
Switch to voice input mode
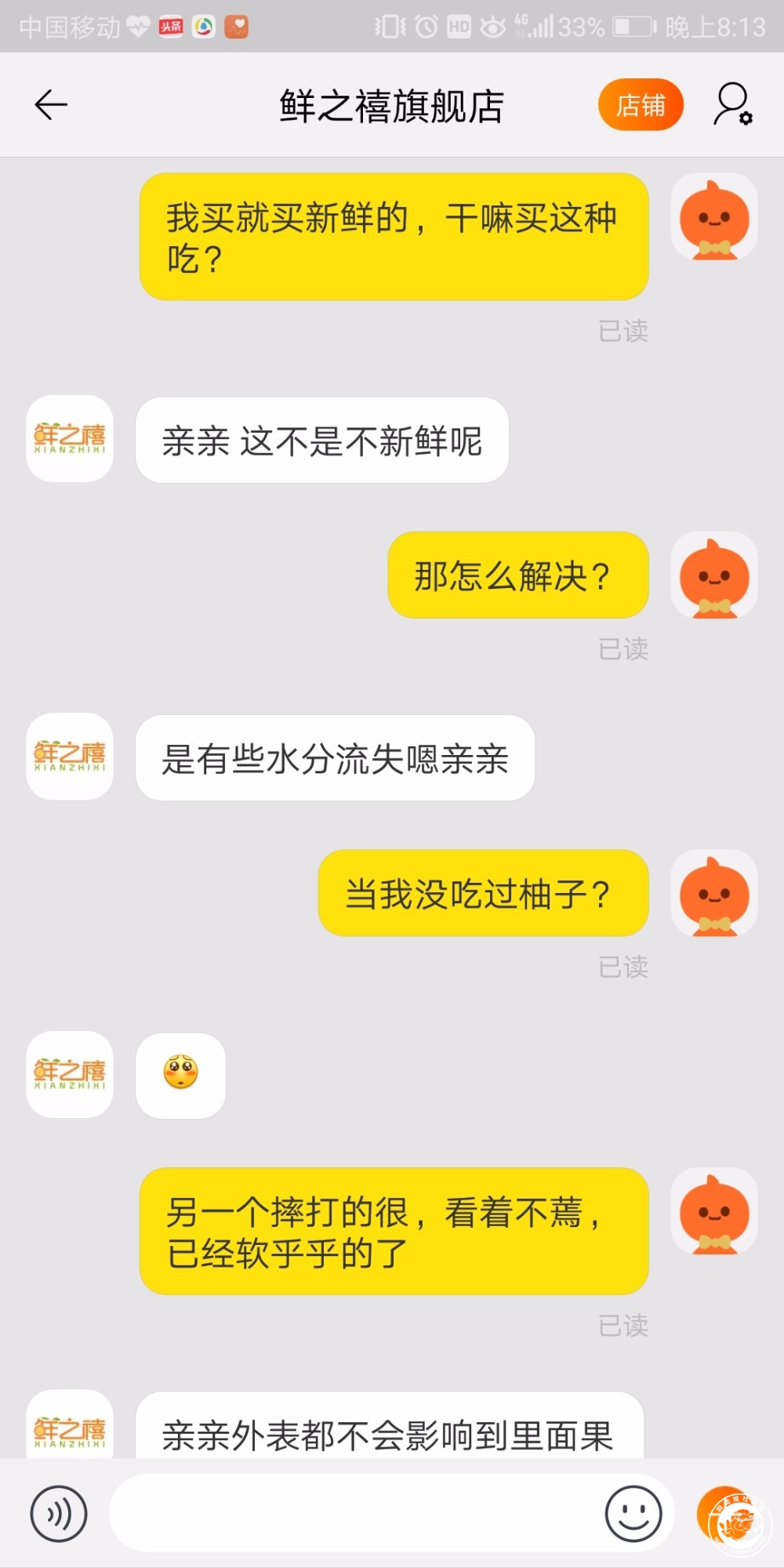[59, 1513]
